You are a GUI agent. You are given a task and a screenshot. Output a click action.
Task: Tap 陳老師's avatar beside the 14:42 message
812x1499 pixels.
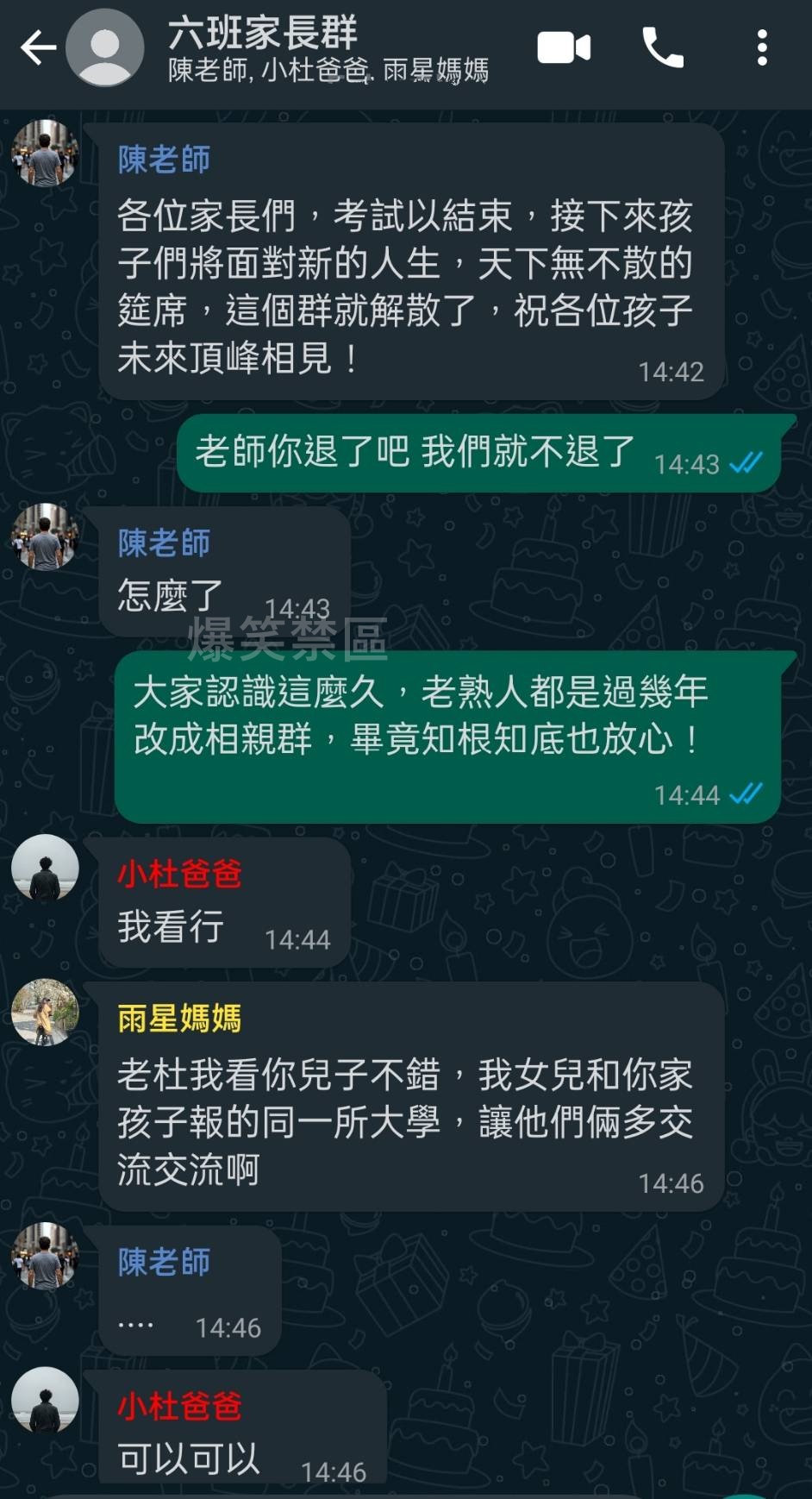[45, 154]
